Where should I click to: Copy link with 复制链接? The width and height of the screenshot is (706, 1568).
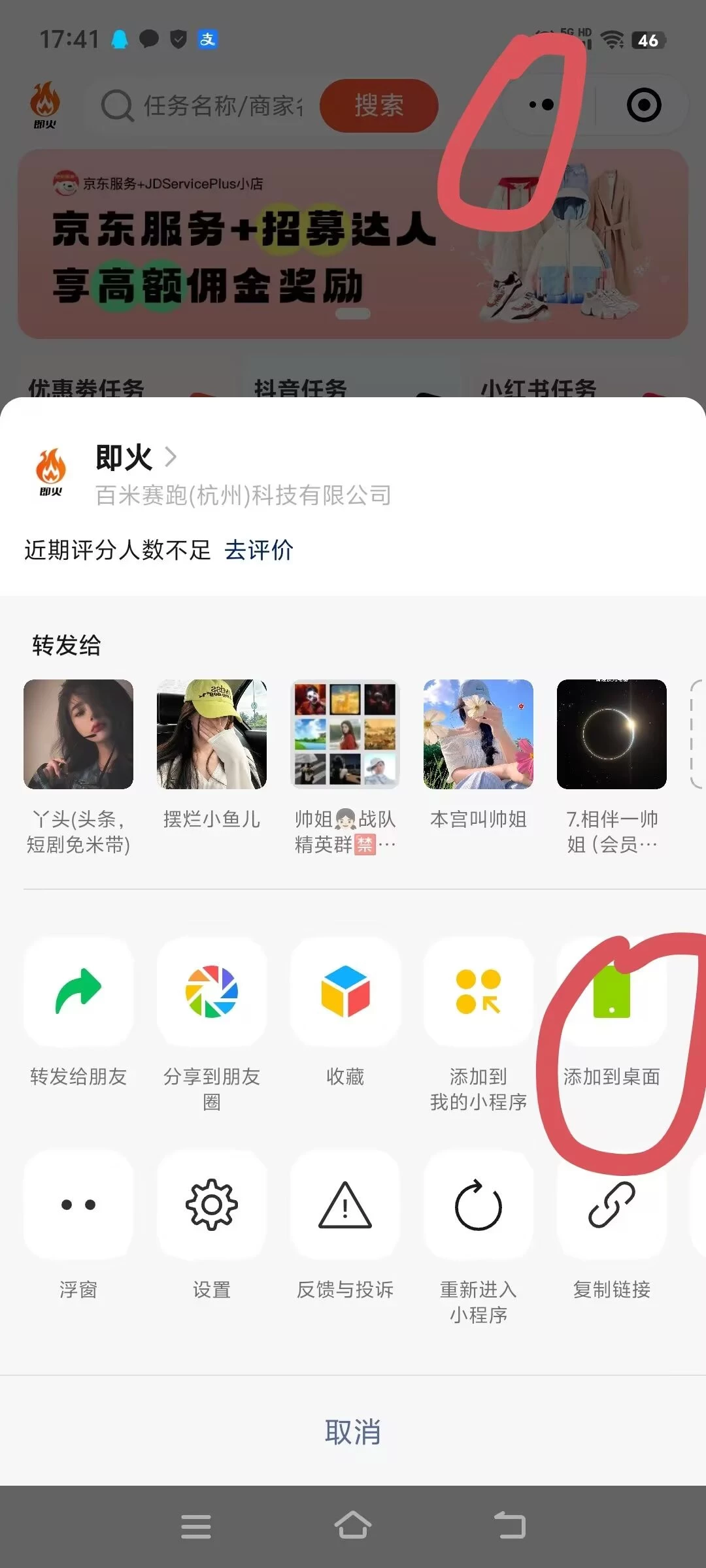(612, 1205)
